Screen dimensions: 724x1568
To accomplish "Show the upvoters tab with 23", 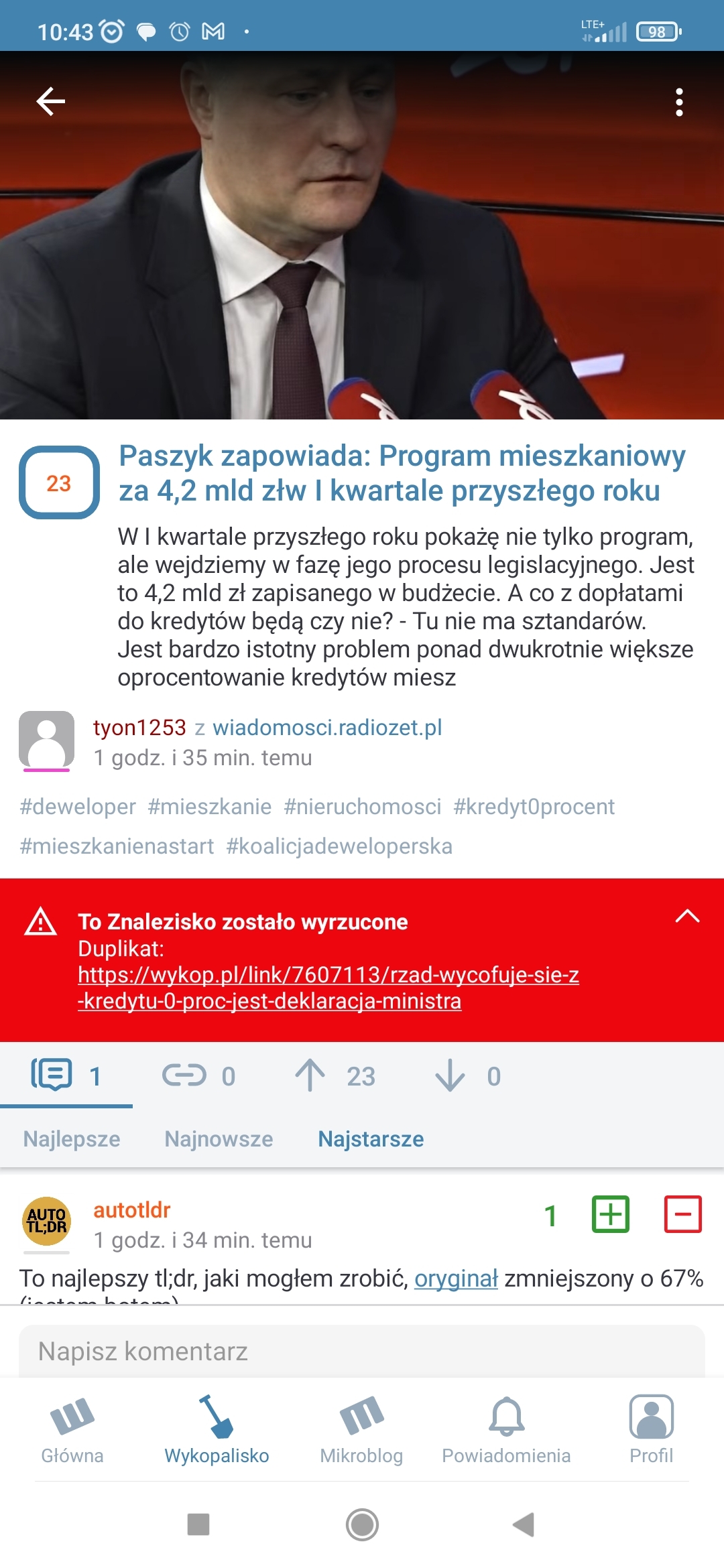I will click(335, 1075).
